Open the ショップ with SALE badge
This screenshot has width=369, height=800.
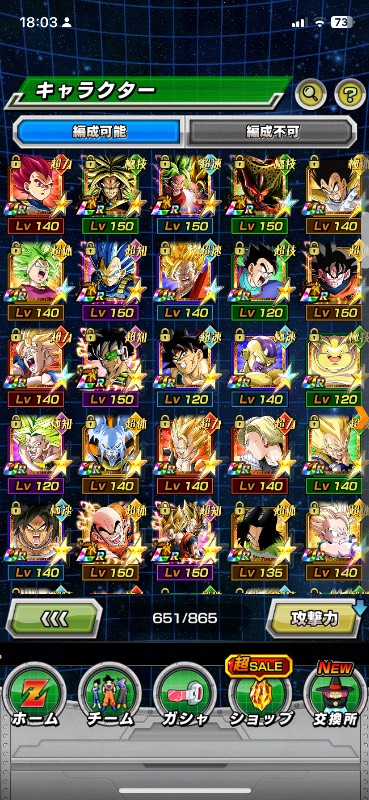pos(260,694)
